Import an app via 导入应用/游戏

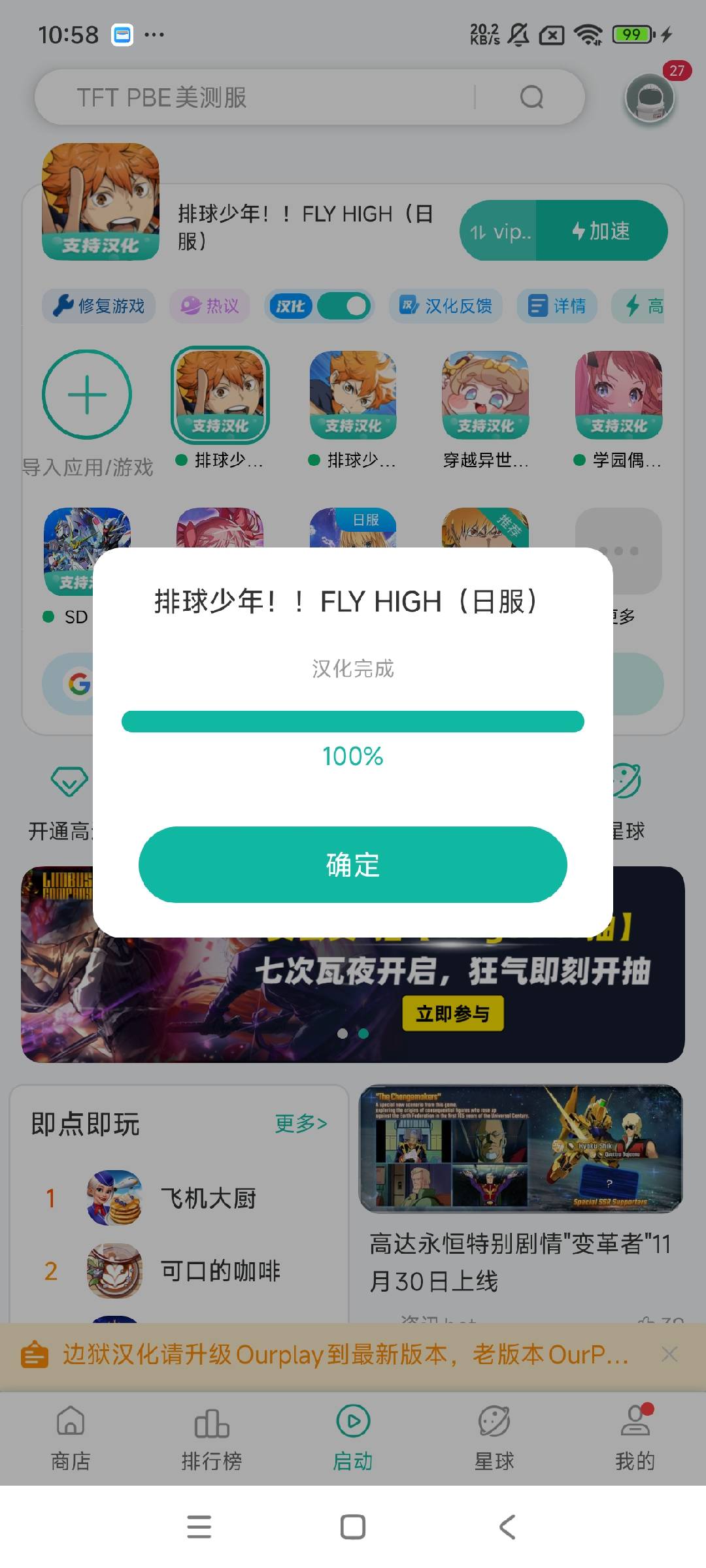(87, 395)
